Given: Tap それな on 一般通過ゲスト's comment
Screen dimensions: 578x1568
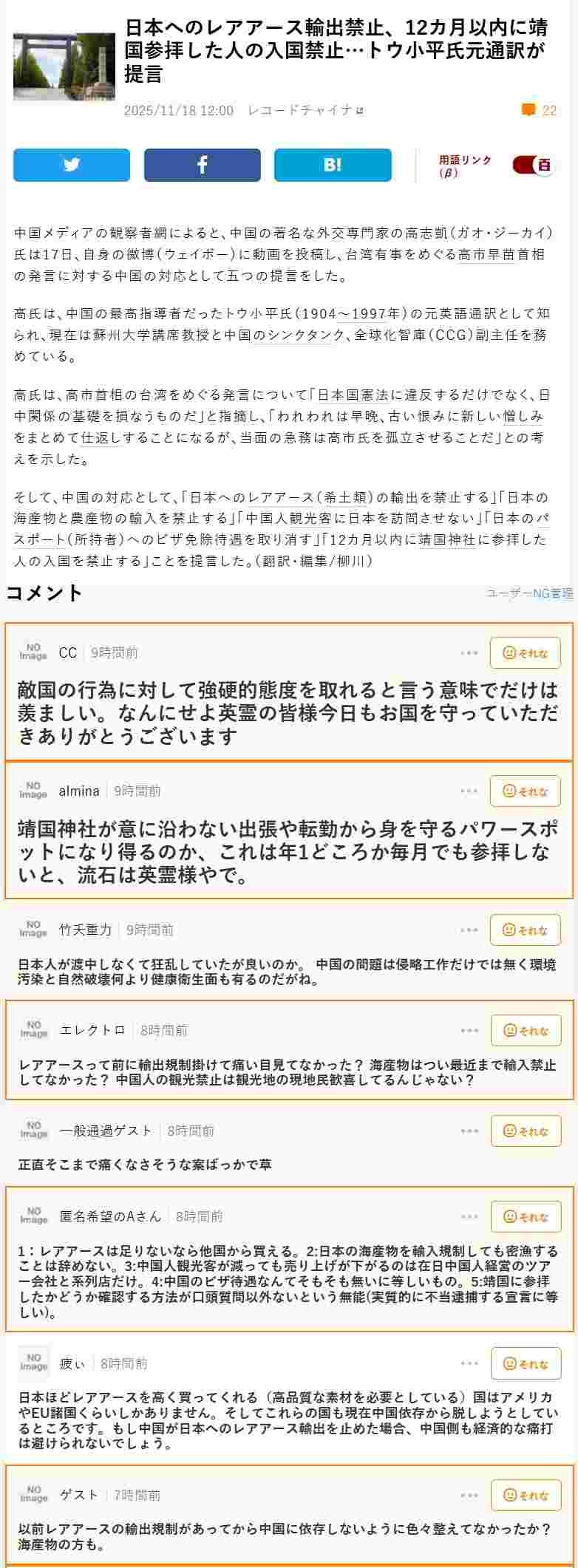Looking at the screenshot, I should pos(525,1131).
